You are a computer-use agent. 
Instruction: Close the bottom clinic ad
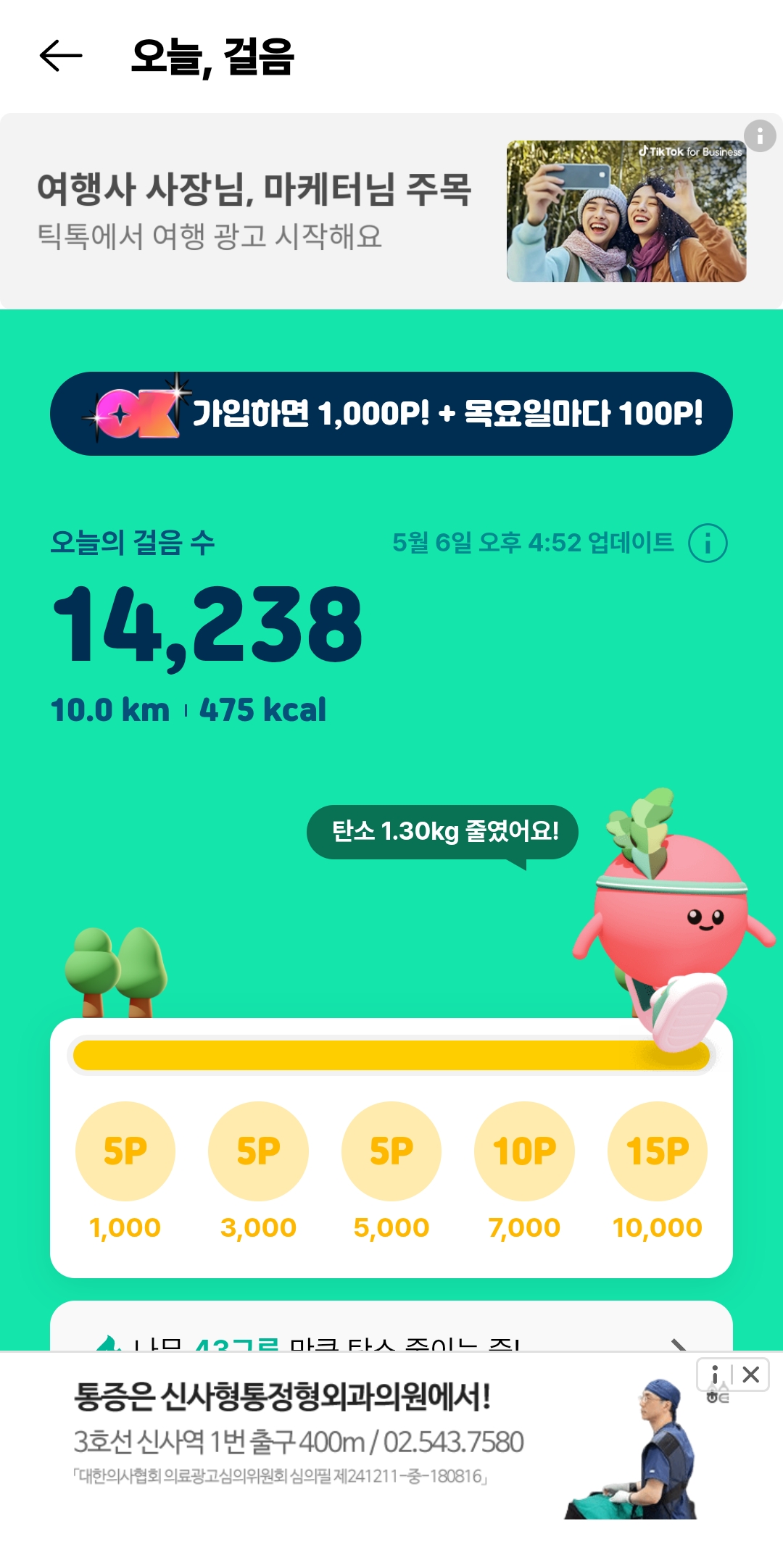[x=751, y=1375]
